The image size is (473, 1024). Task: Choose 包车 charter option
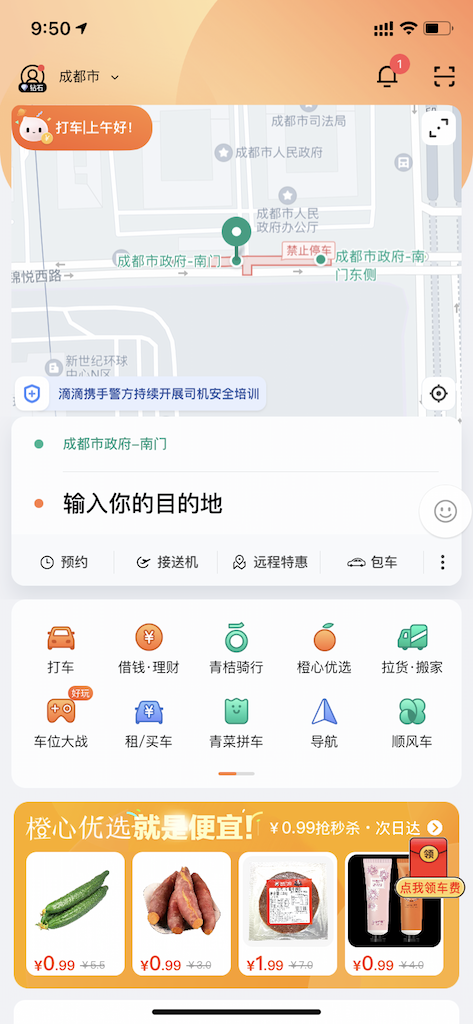click(372, 562)
